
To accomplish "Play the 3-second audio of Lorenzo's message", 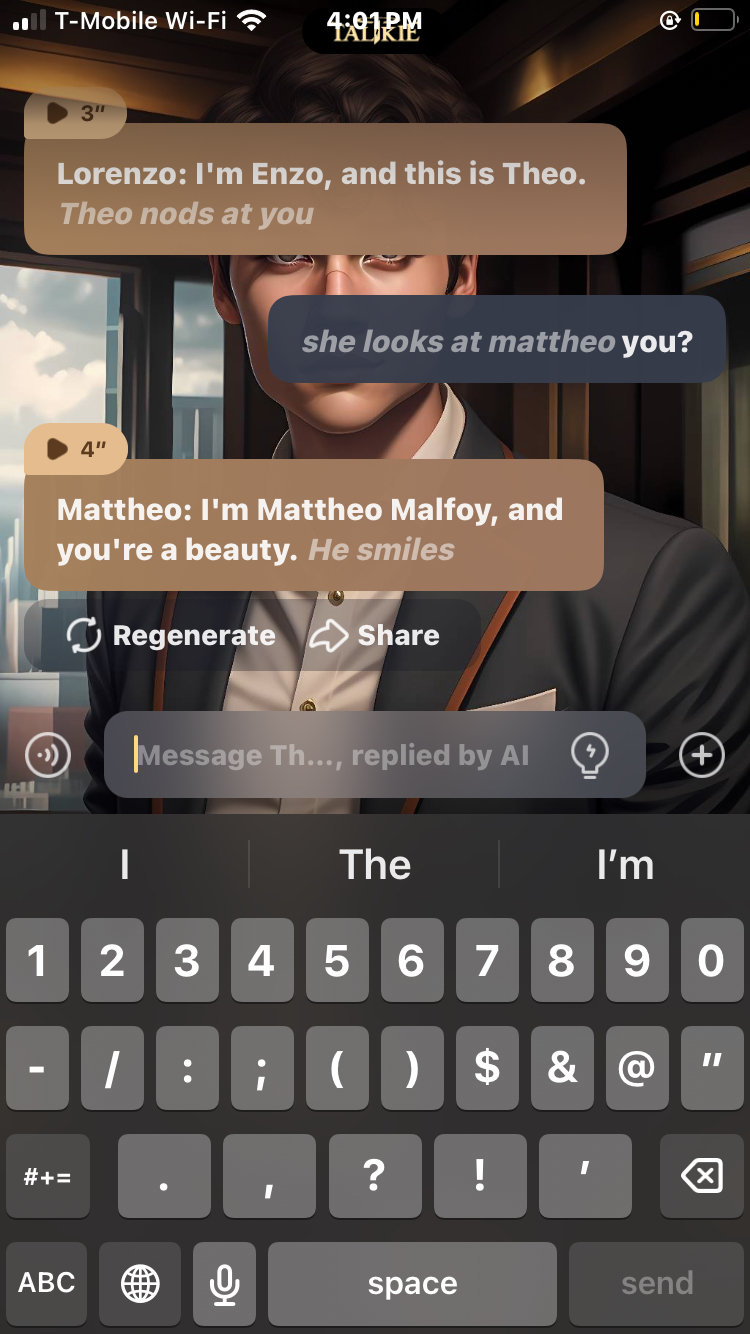I will click(75, 113).
